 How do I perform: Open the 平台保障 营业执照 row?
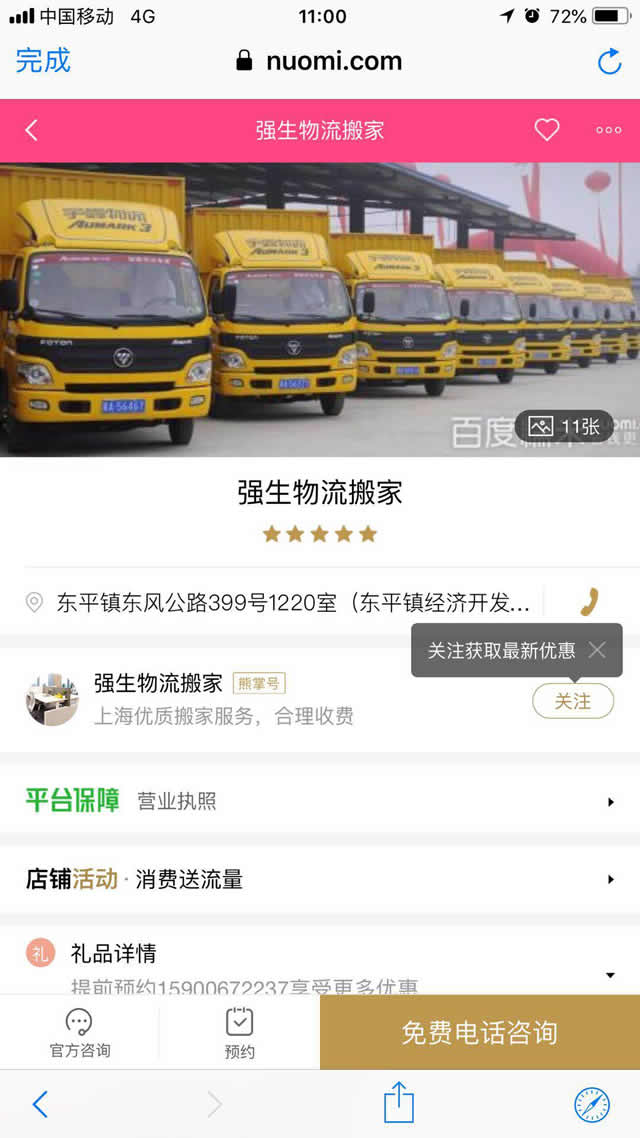point(320,801)
